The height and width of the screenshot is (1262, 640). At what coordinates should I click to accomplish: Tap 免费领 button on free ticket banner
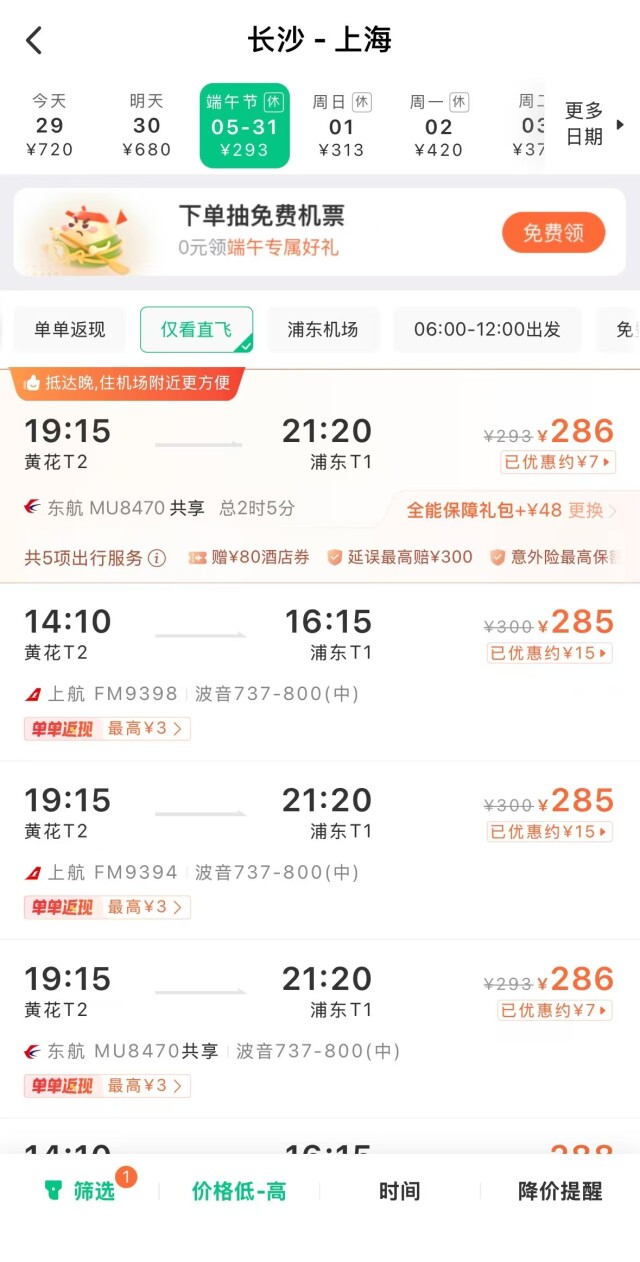[553, 233]
